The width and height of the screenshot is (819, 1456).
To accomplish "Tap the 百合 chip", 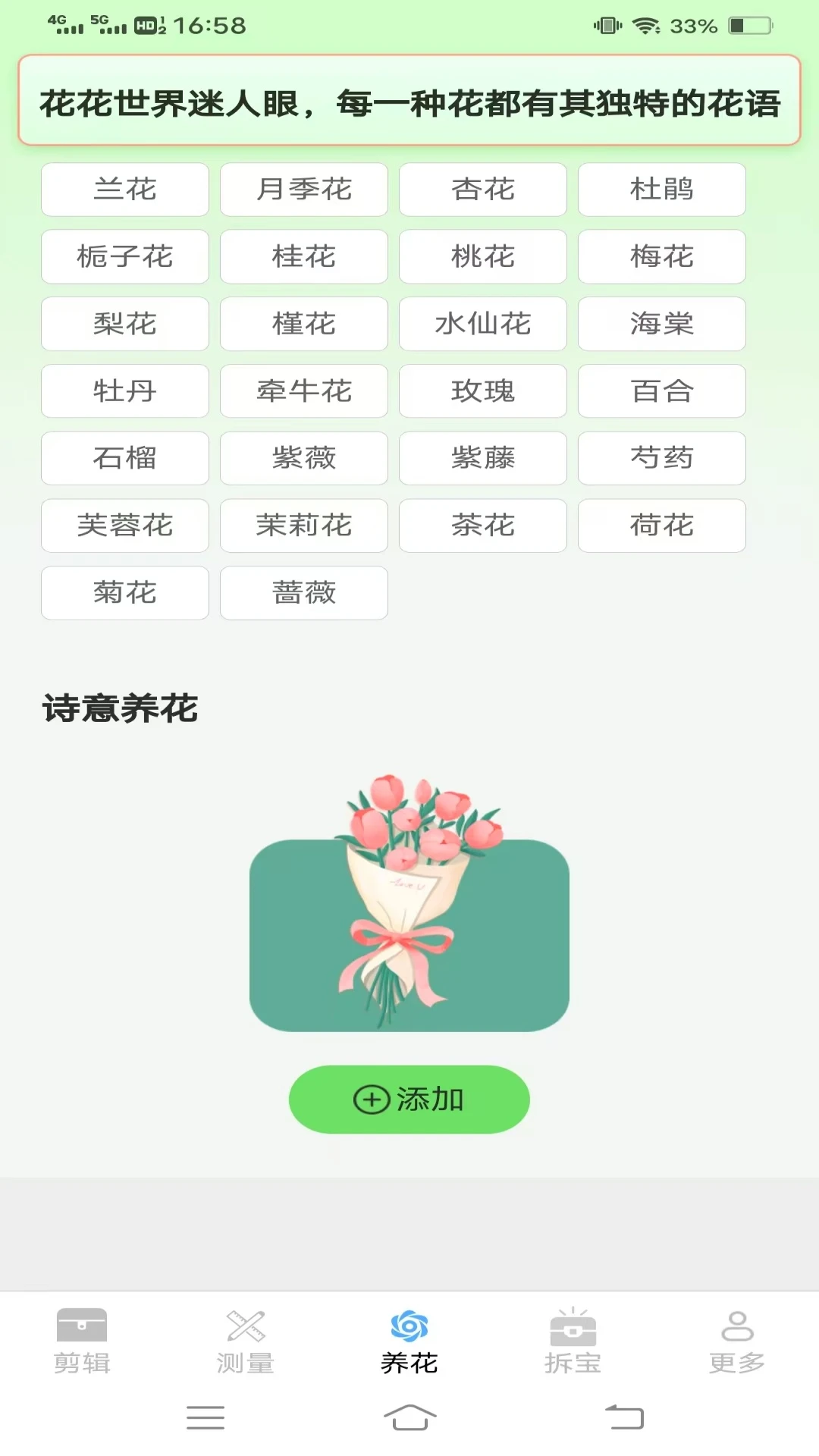I will pyautogui.click(x=662, y=391).
